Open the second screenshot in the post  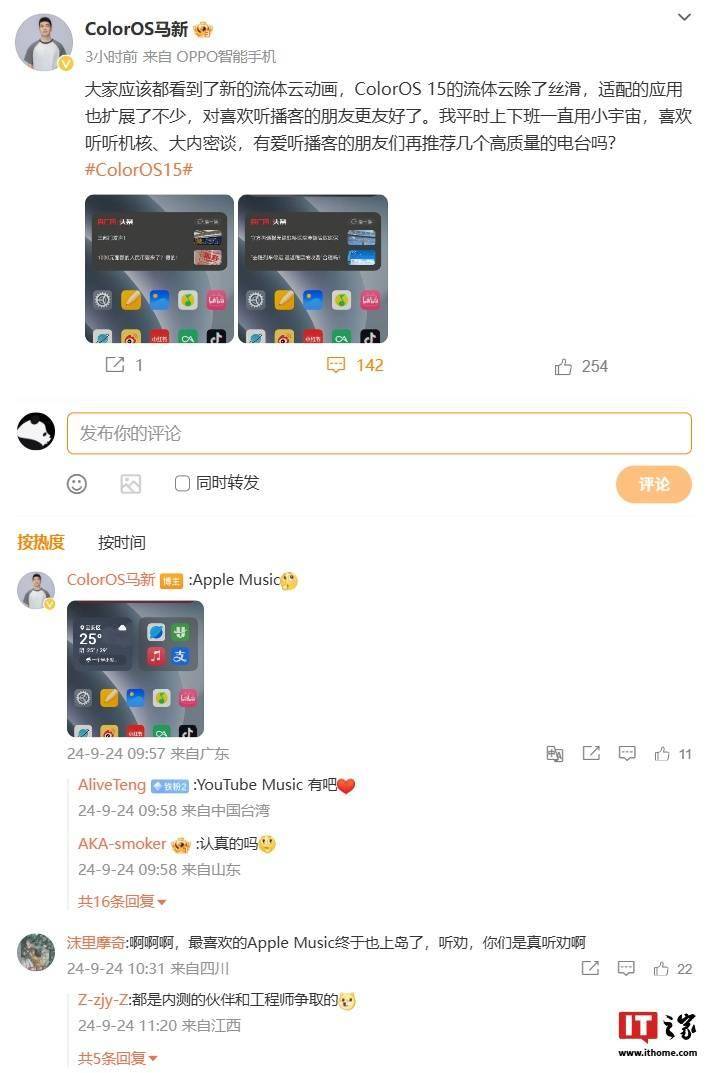pyautogui.click(x=312, y=268)
